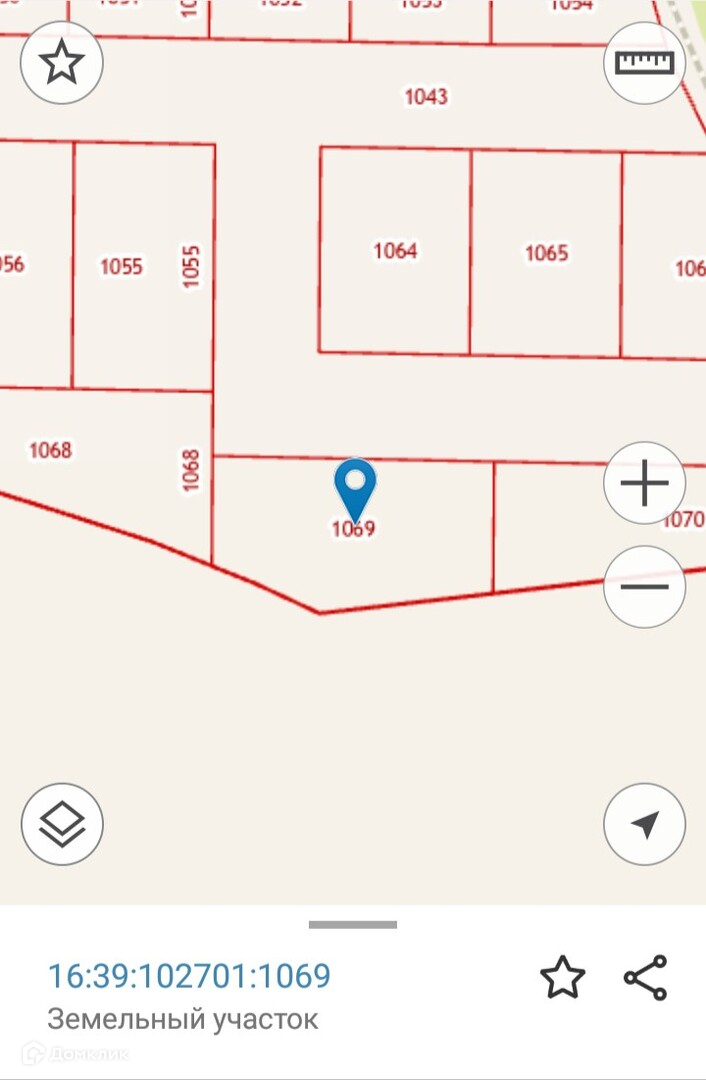Open details for 16:39:102701:1069
The height and width of the screenshot is (1080, 706).
click(x=190, y=975)
